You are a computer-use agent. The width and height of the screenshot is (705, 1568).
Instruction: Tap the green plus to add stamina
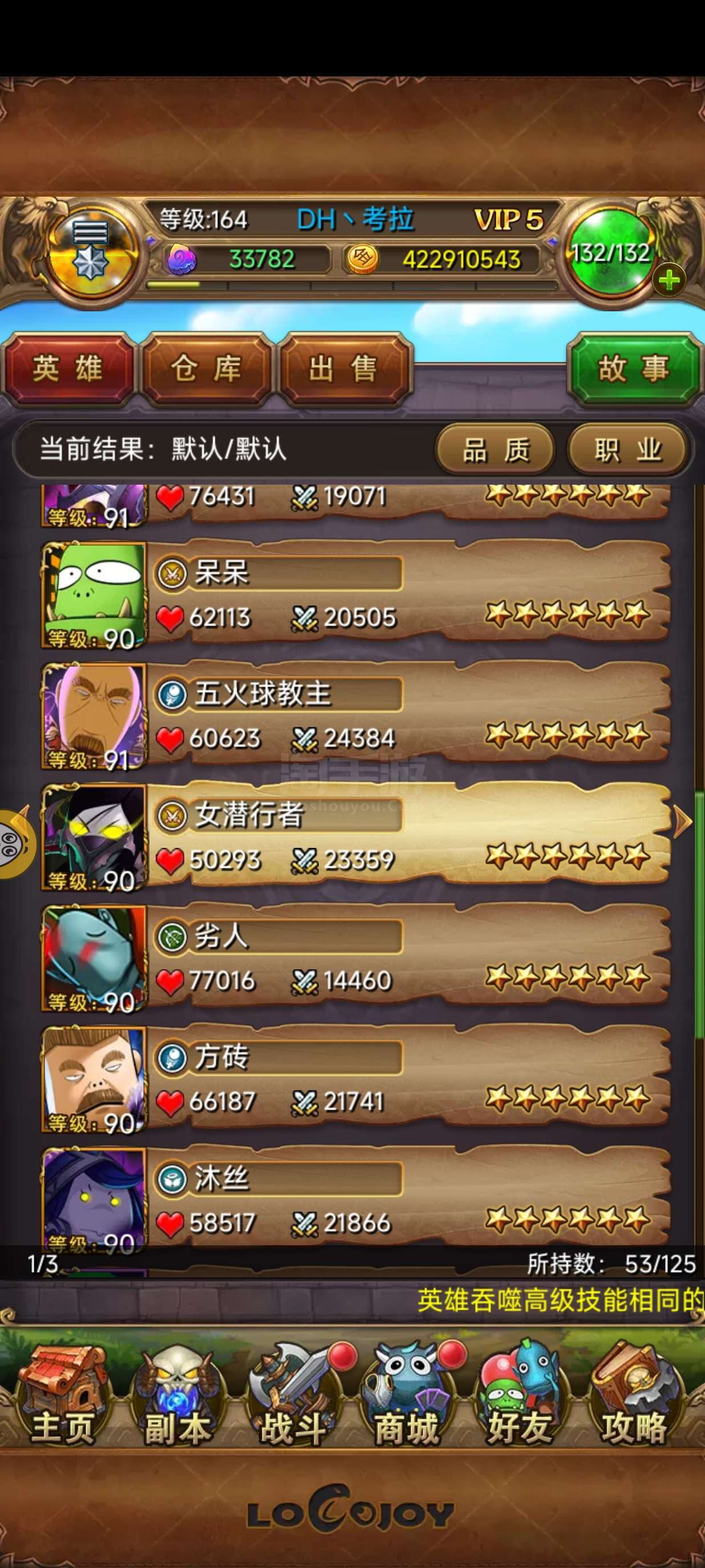[668, 281]
